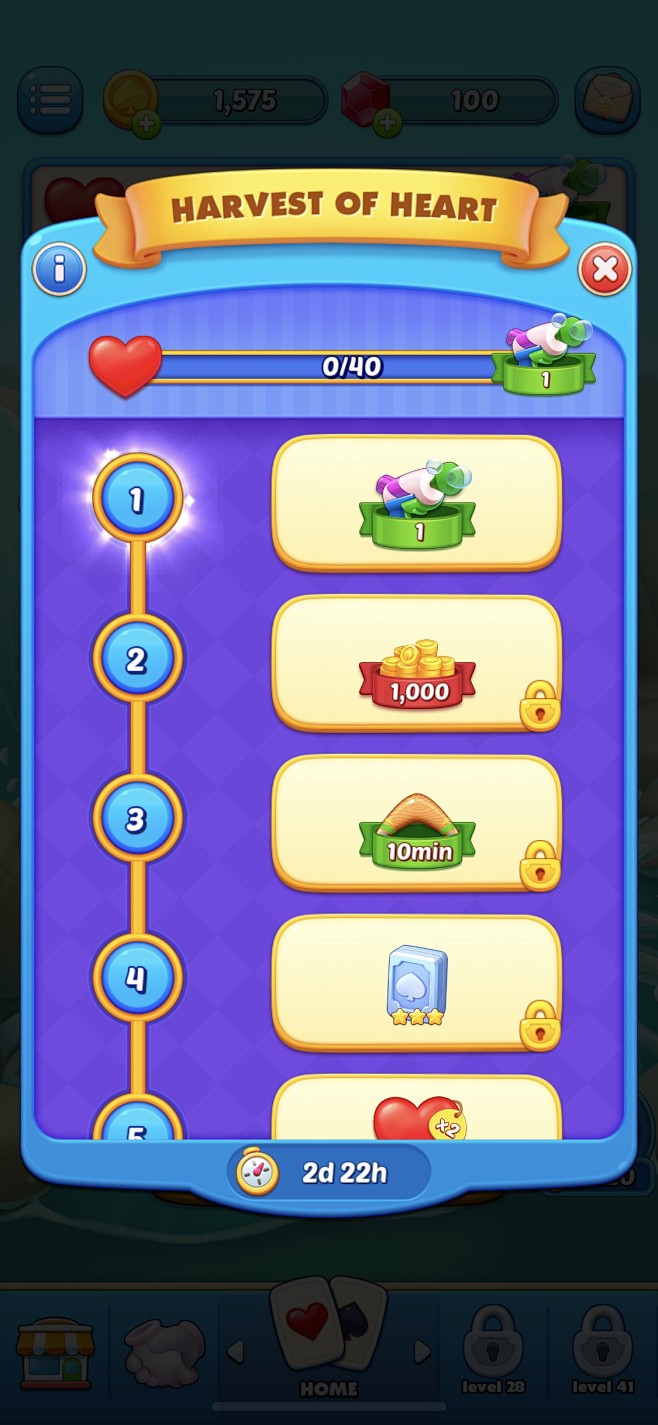The height and width of the screenshot is (1425, 658).
Task: Tap the locked card pack reward
Action: click(x=417, y=983)
